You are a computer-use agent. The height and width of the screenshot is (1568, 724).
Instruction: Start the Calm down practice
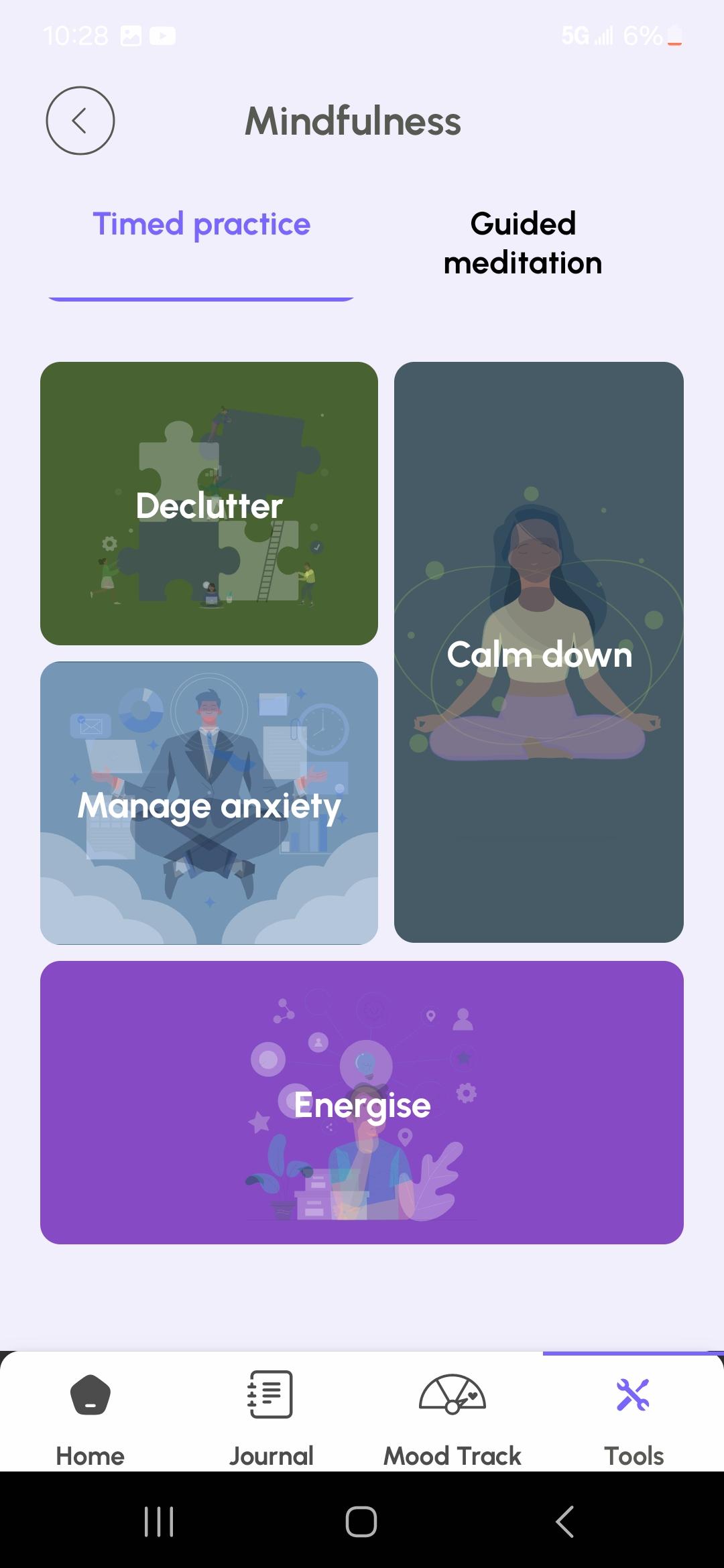coord(539,653)
